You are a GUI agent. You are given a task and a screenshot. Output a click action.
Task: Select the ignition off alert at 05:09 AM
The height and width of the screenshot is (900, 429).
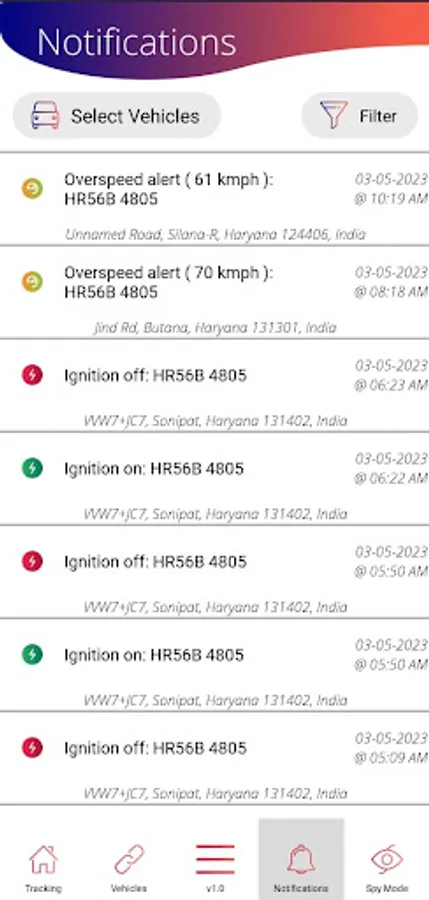point(214,758)
